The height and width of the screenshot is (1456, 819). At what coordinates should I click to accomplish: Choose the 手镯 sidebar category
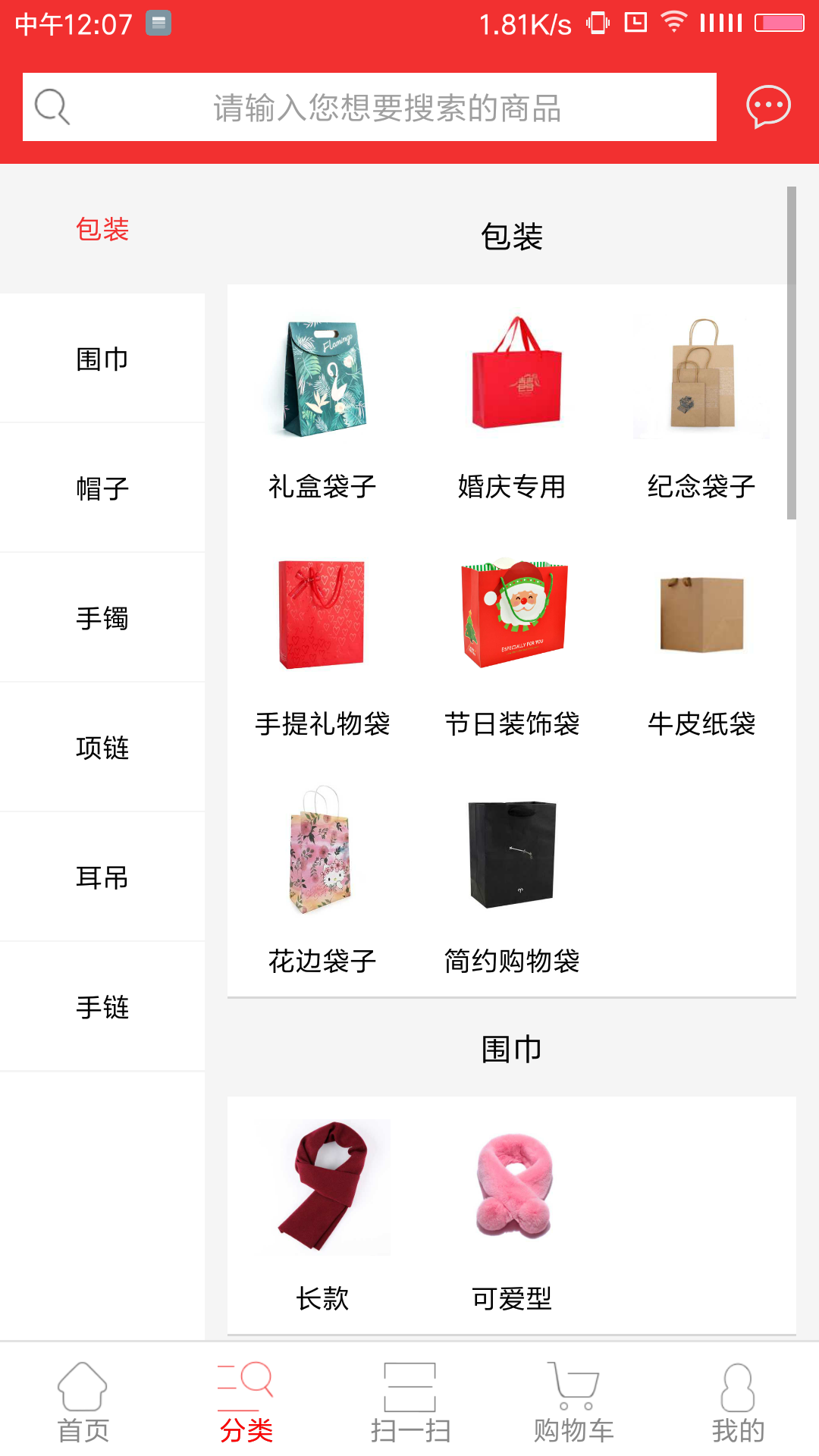[x=102, y=618]
